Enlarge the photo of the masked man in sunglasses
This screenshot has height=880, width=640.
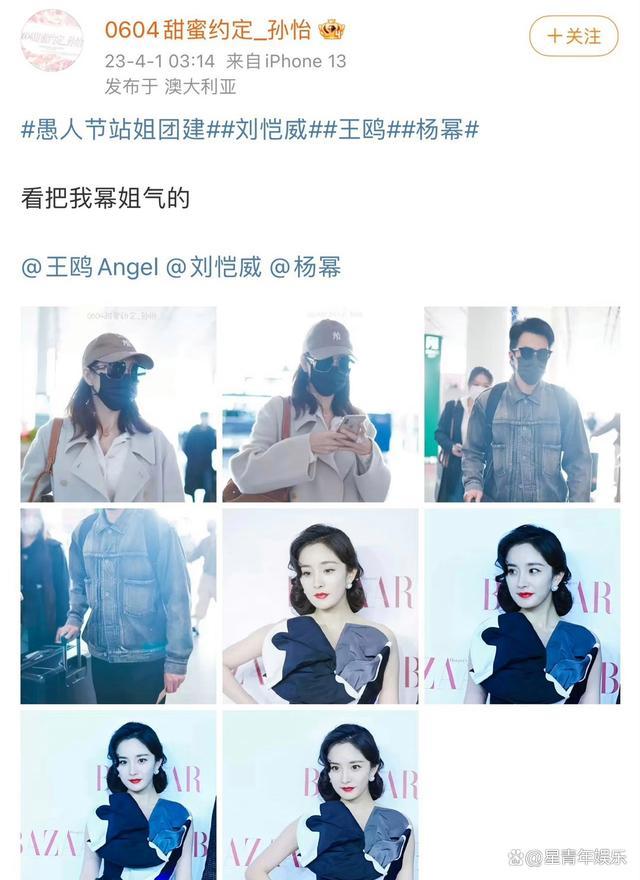(x=522, y=404)
